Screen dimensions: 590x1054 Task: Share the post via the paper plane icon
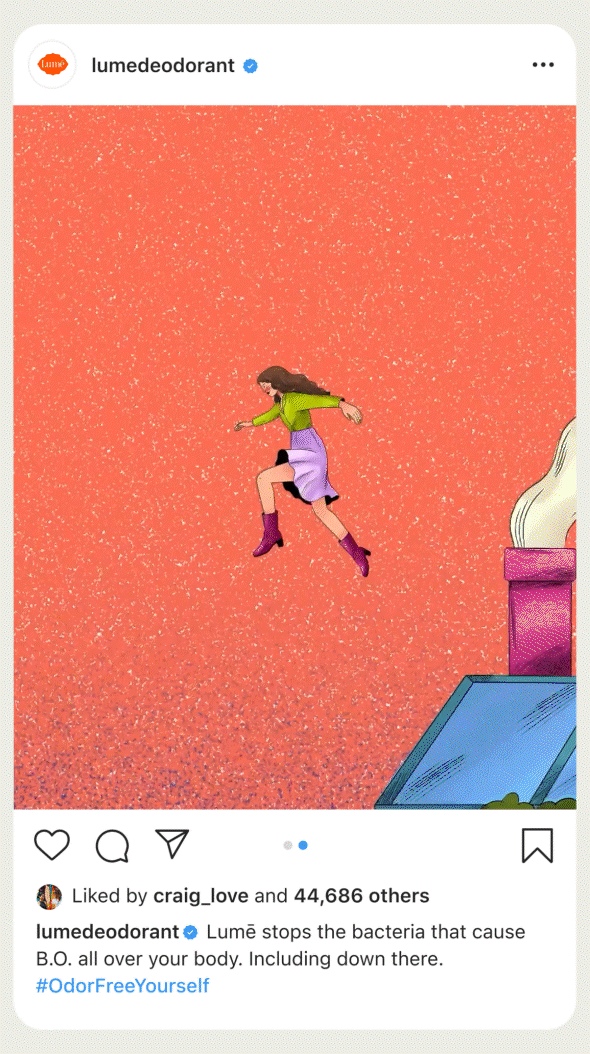(172, 844)
